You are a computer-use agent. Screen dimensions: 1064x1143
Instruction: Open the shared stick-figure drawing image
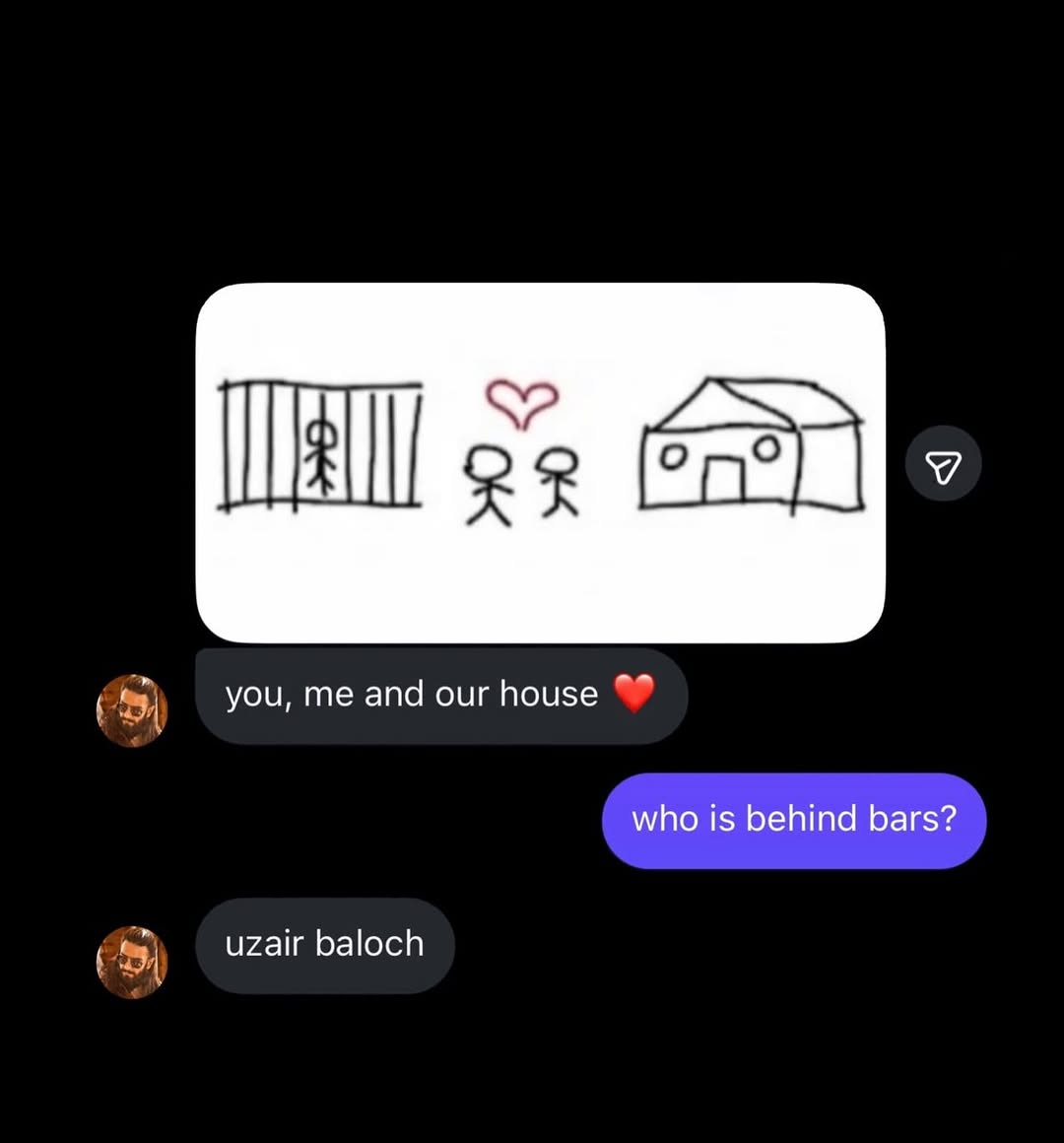tap(540, 462)
